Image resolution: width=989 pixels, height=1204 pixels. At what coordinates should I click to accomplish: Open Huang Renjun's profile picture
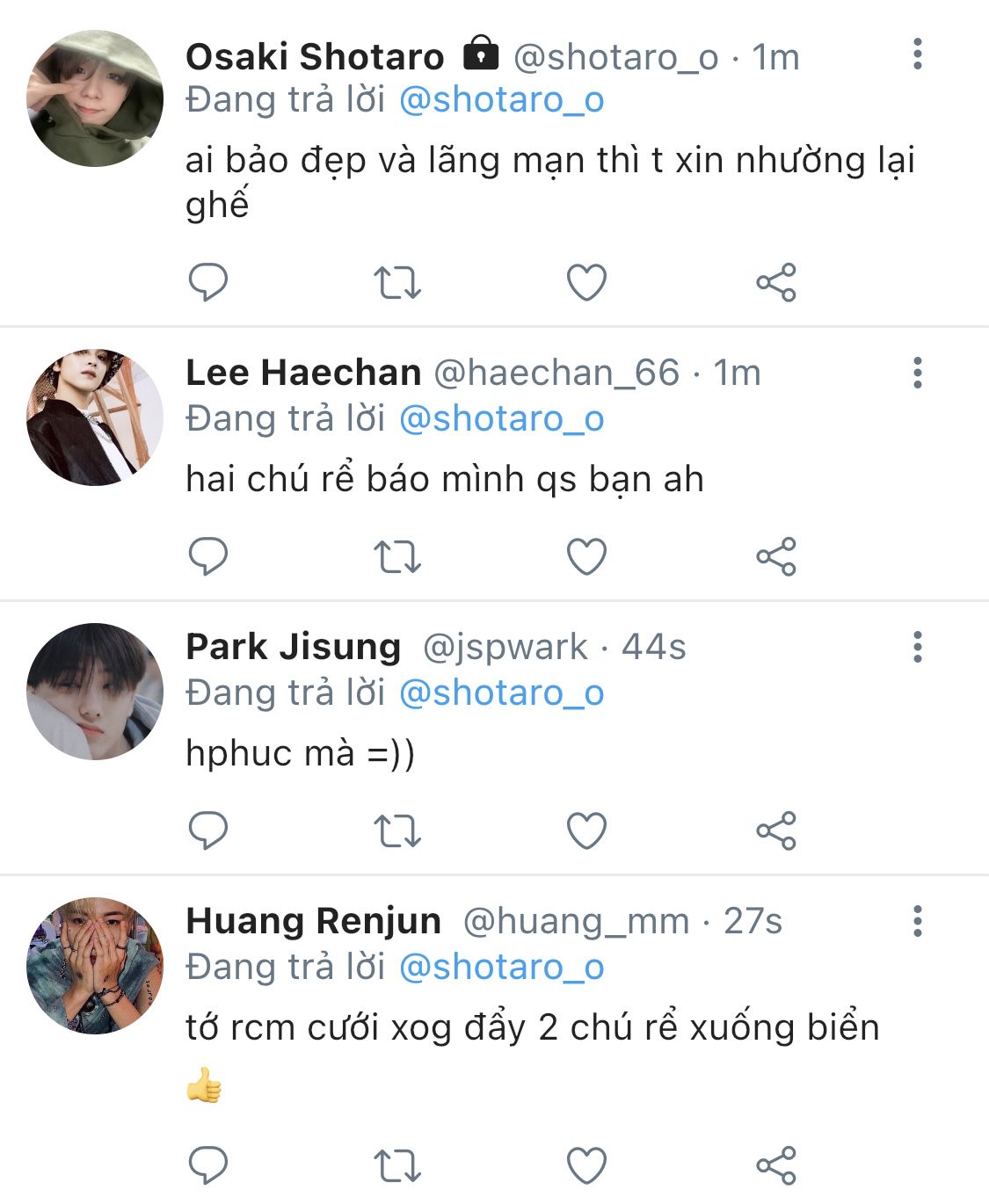pos(95,966)
